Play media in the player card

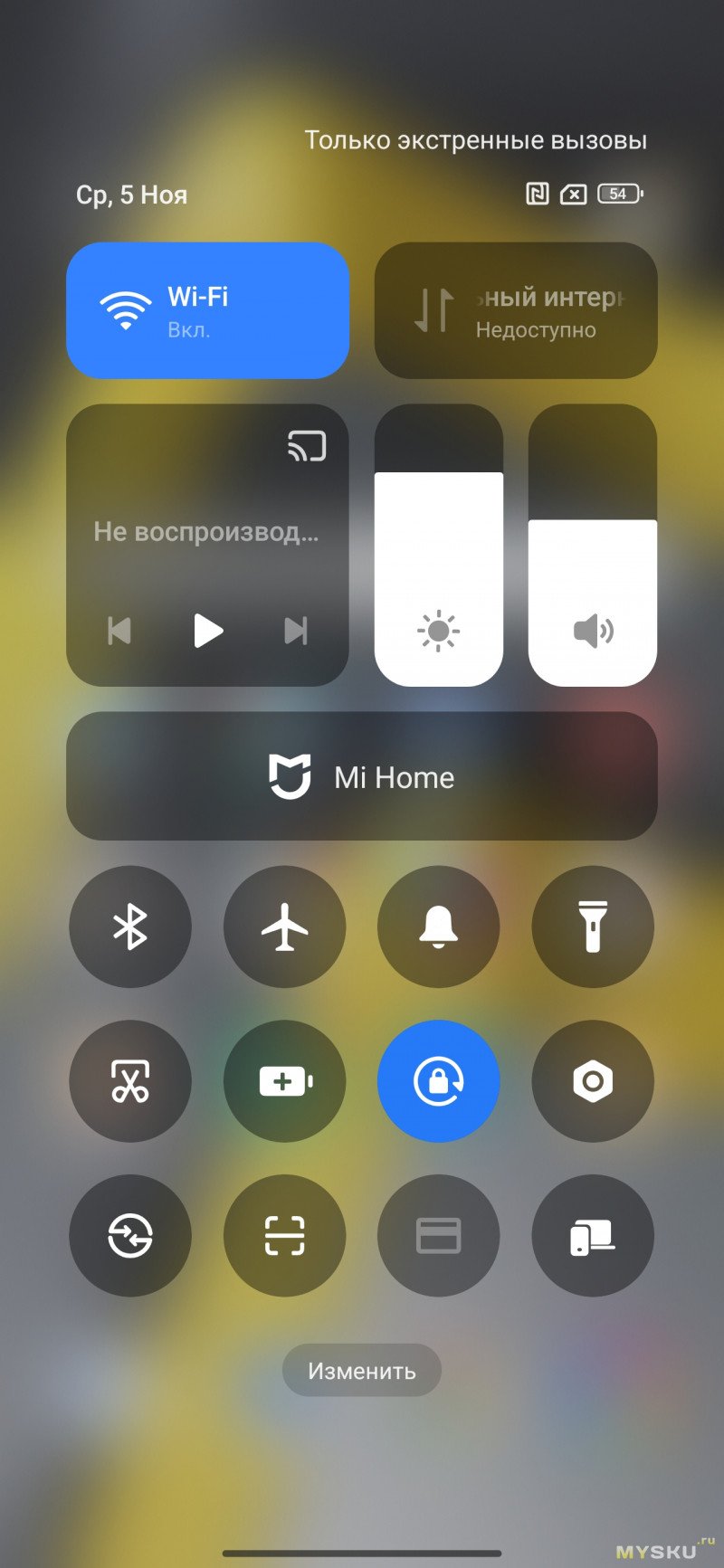click(208, 631)
